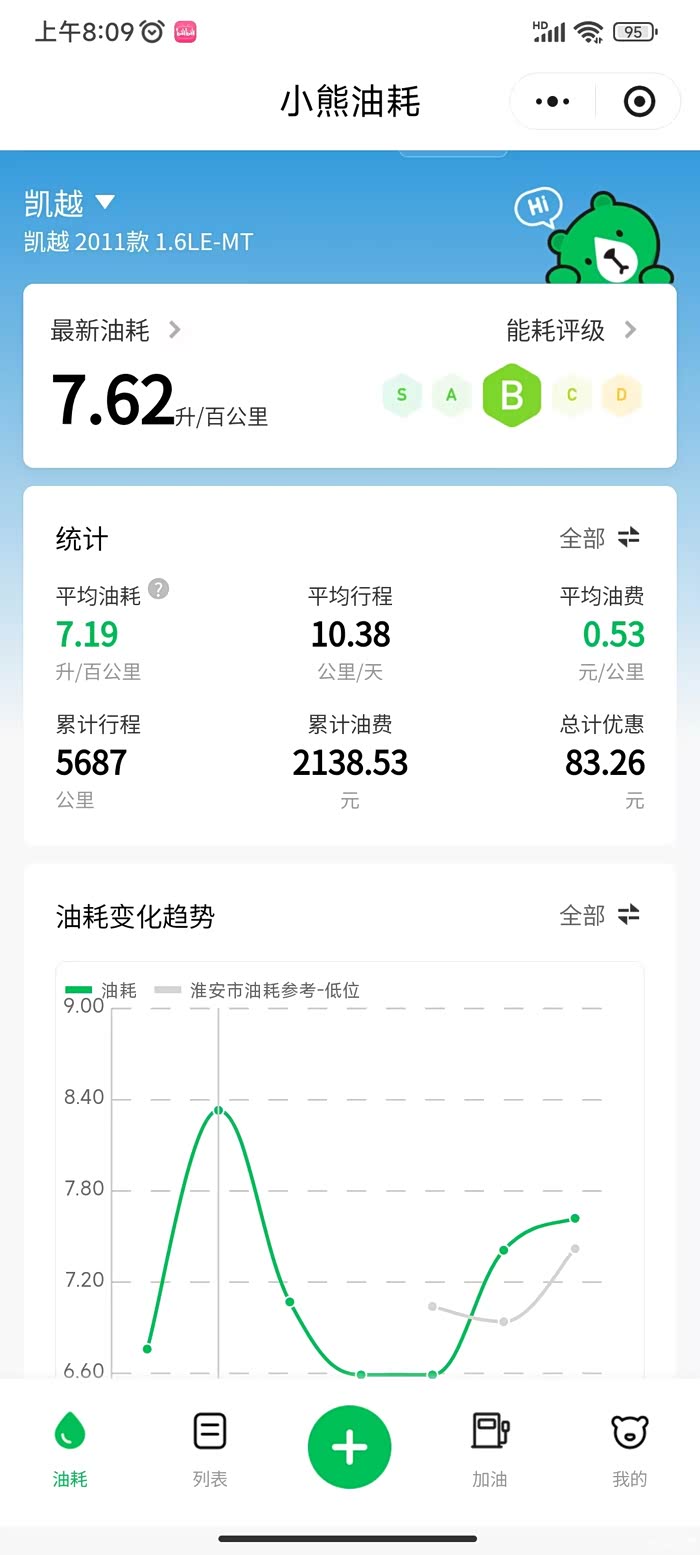Select the 油耗 tab

(x=70, y=1447)
